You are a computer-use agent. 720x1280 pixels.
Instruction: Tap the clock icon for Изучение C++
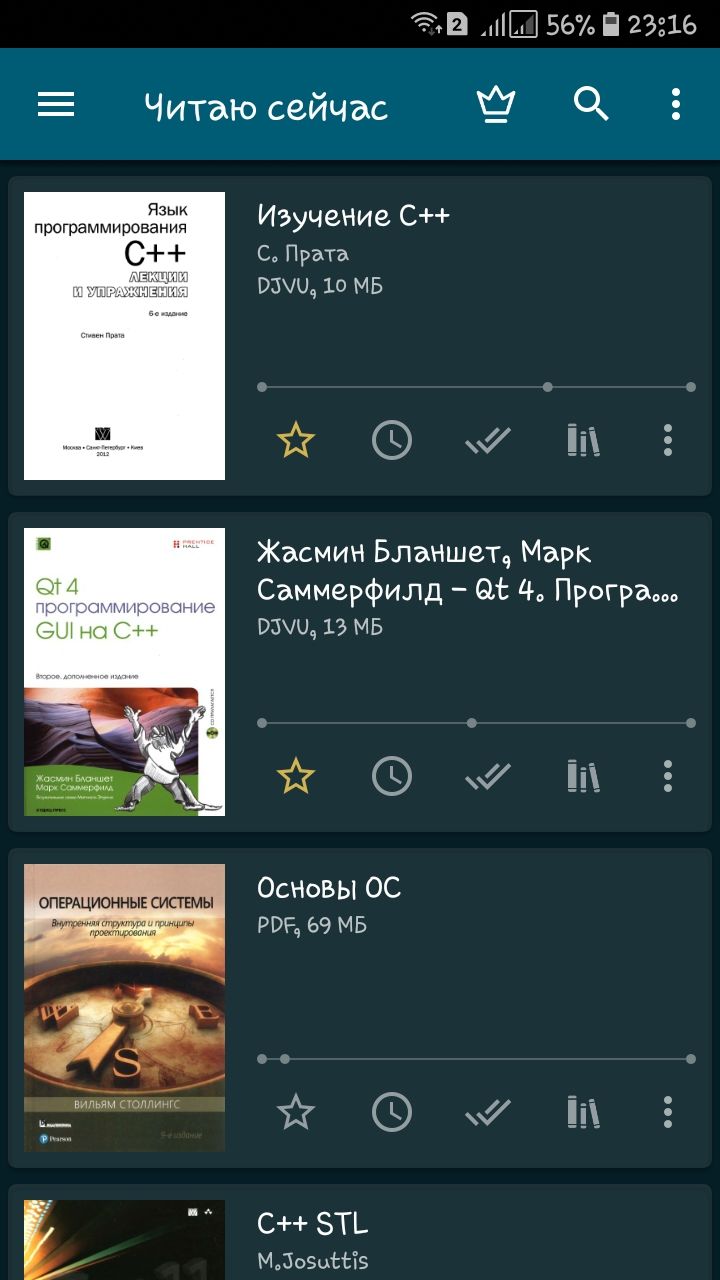391,440
